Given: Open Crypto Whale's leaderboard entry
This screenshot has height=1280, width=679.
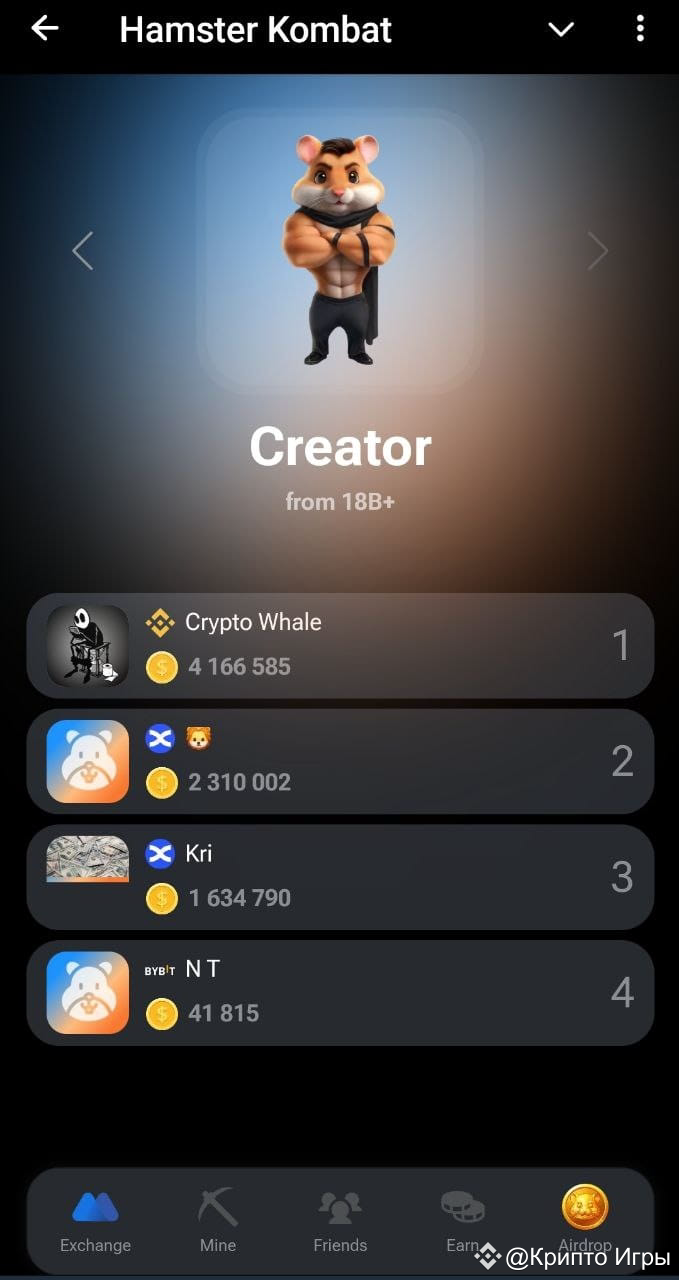Looking at the screenshot, I should [340, 646].
